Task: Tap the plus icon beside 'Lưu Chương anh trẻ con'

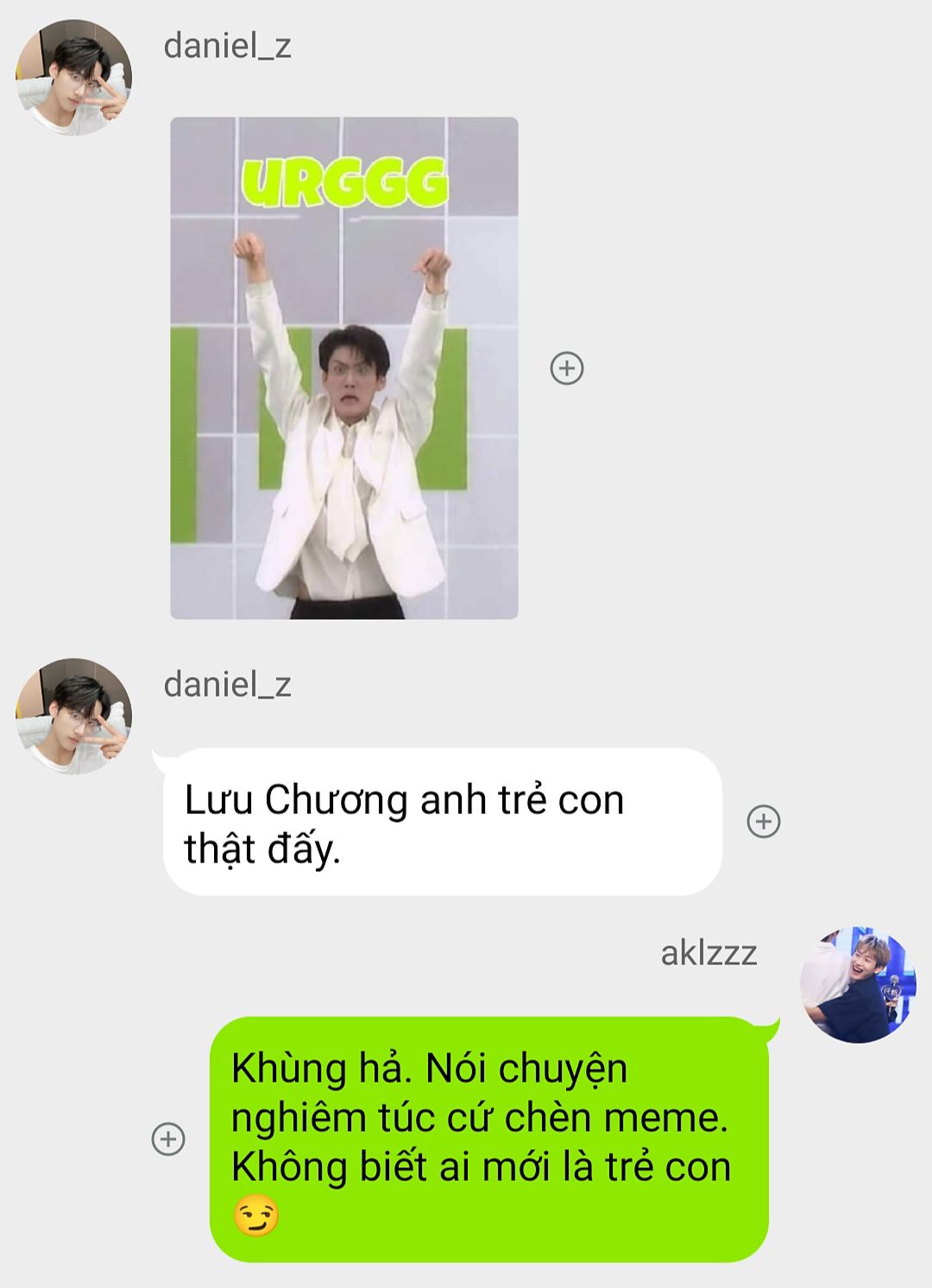Action: [x=764, y=821]
